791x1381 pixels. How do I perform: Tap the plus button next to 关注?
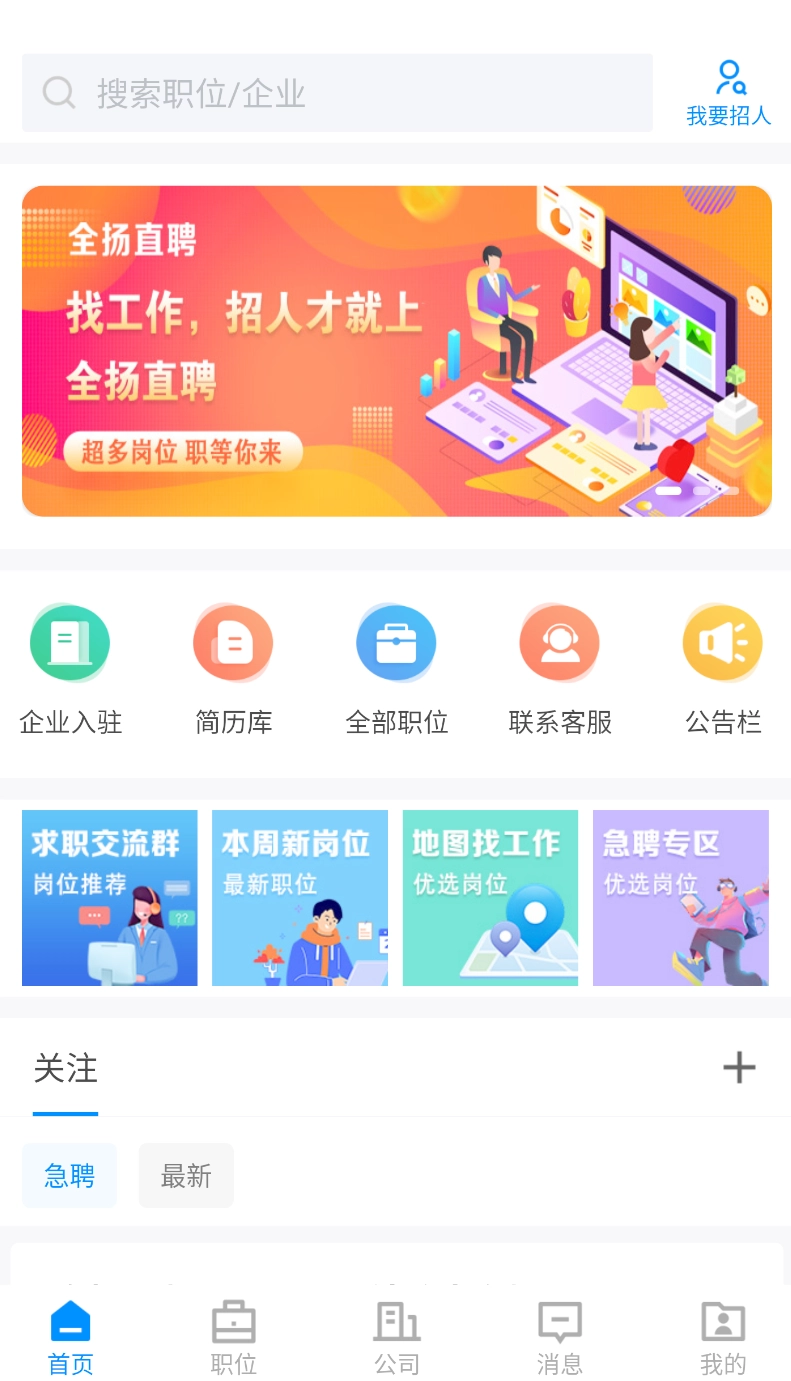[740, 1067]
